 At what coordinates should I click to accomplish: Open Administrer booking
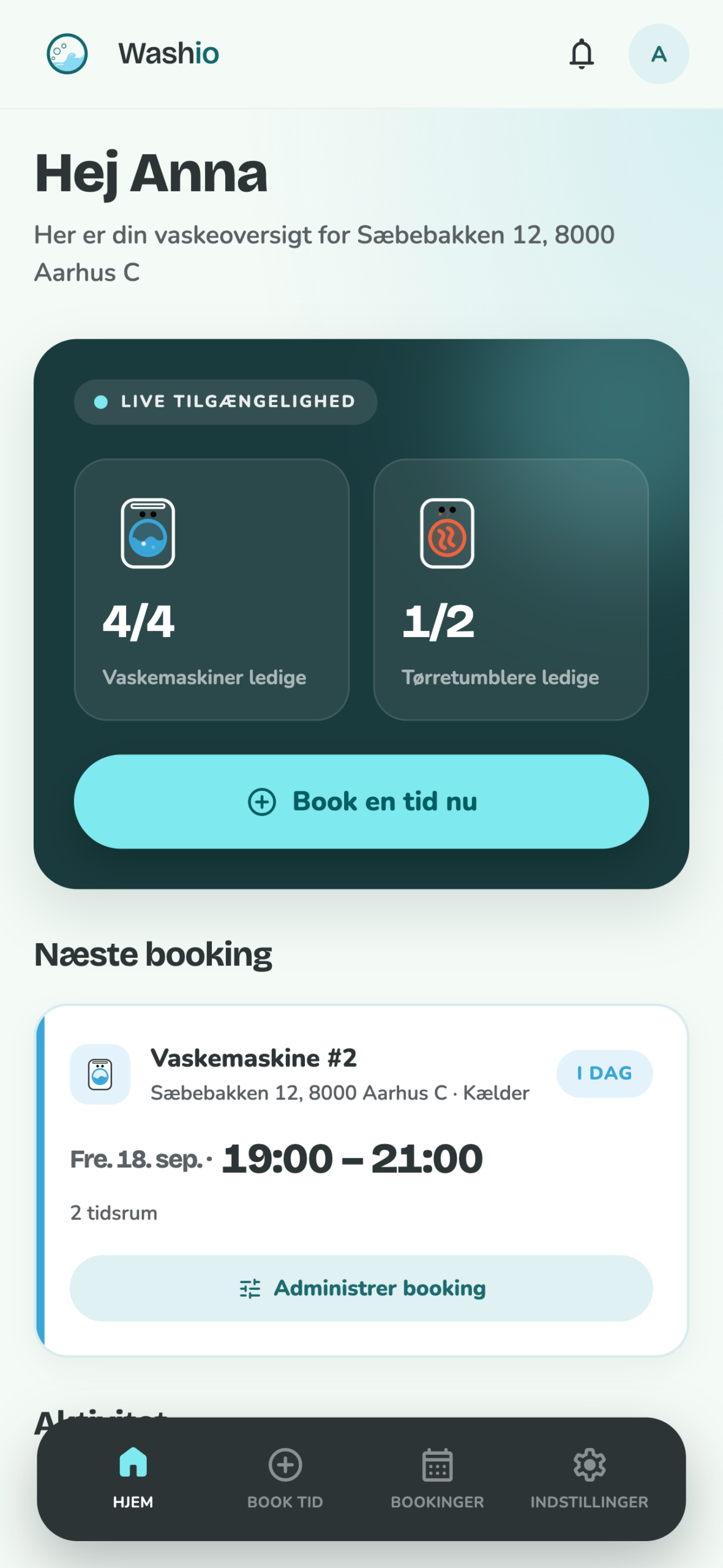click(x=361, y=1288)
